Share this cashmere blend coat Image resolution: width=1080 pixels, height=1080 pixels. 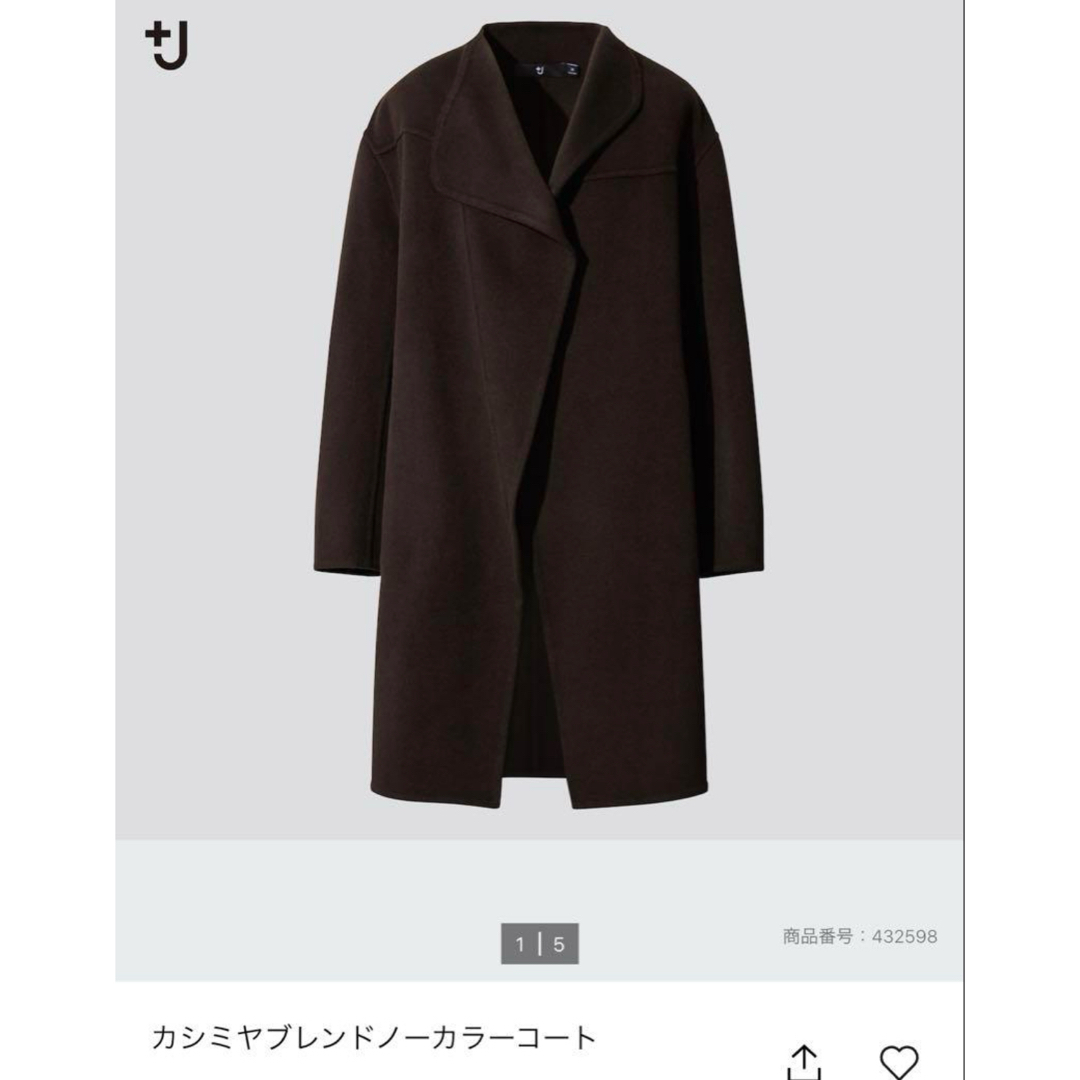tap(805, 1062)
